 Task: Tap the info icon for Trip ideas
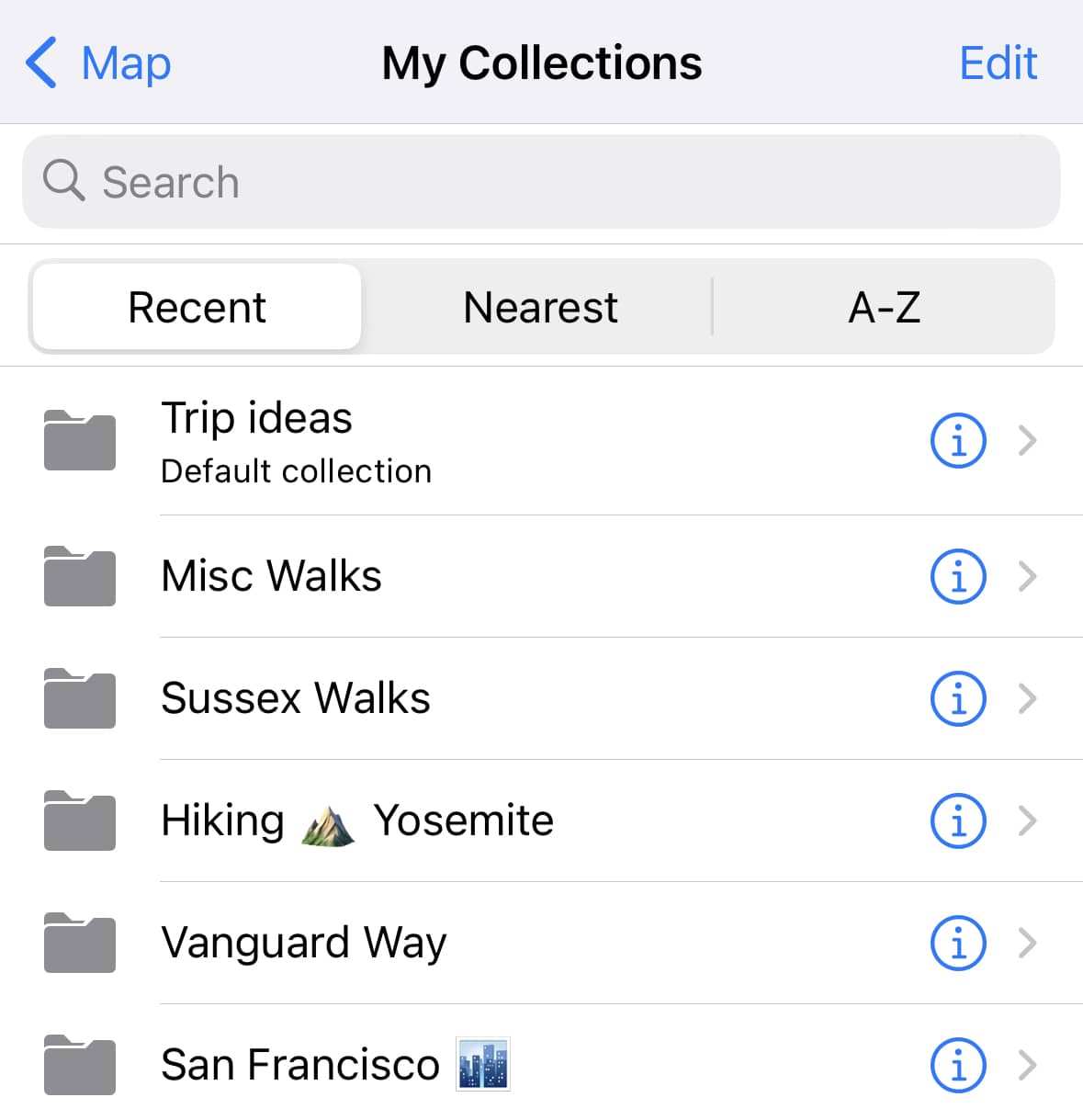958,440
